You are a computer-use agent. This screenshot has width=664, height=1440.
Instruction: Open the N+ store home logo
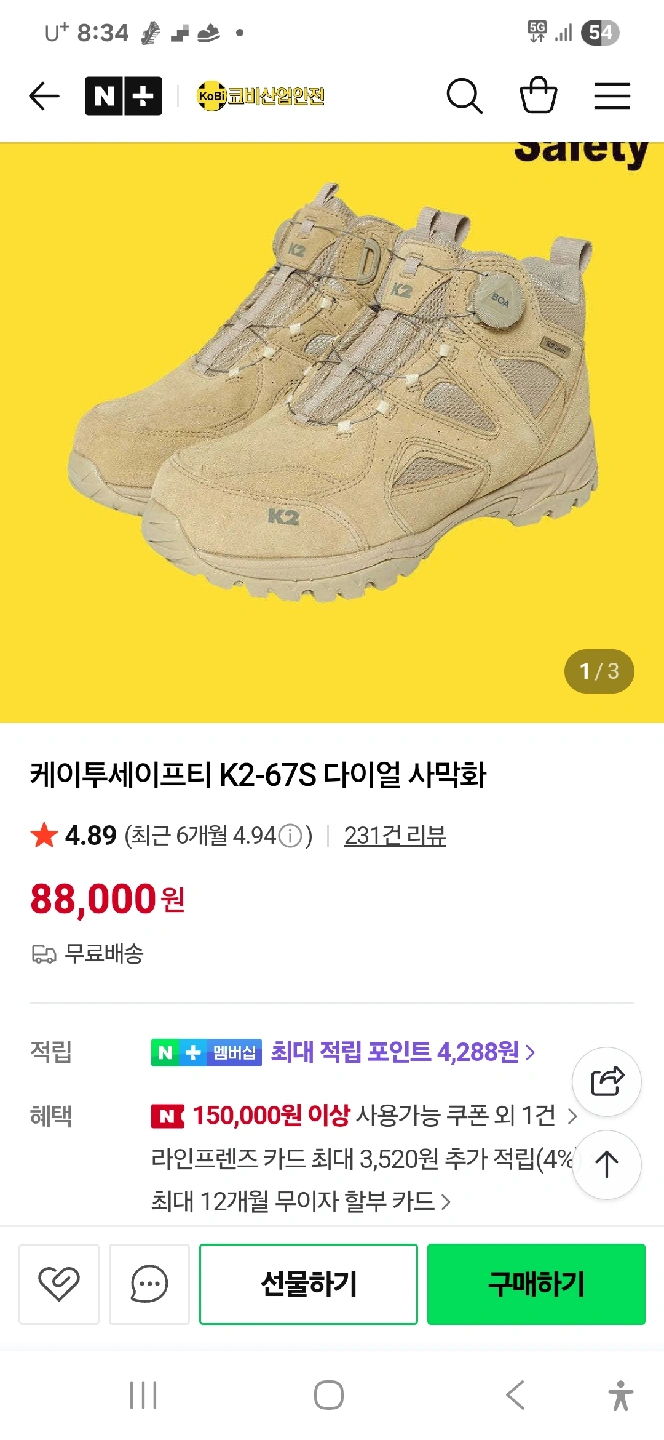tap(123, 96)
